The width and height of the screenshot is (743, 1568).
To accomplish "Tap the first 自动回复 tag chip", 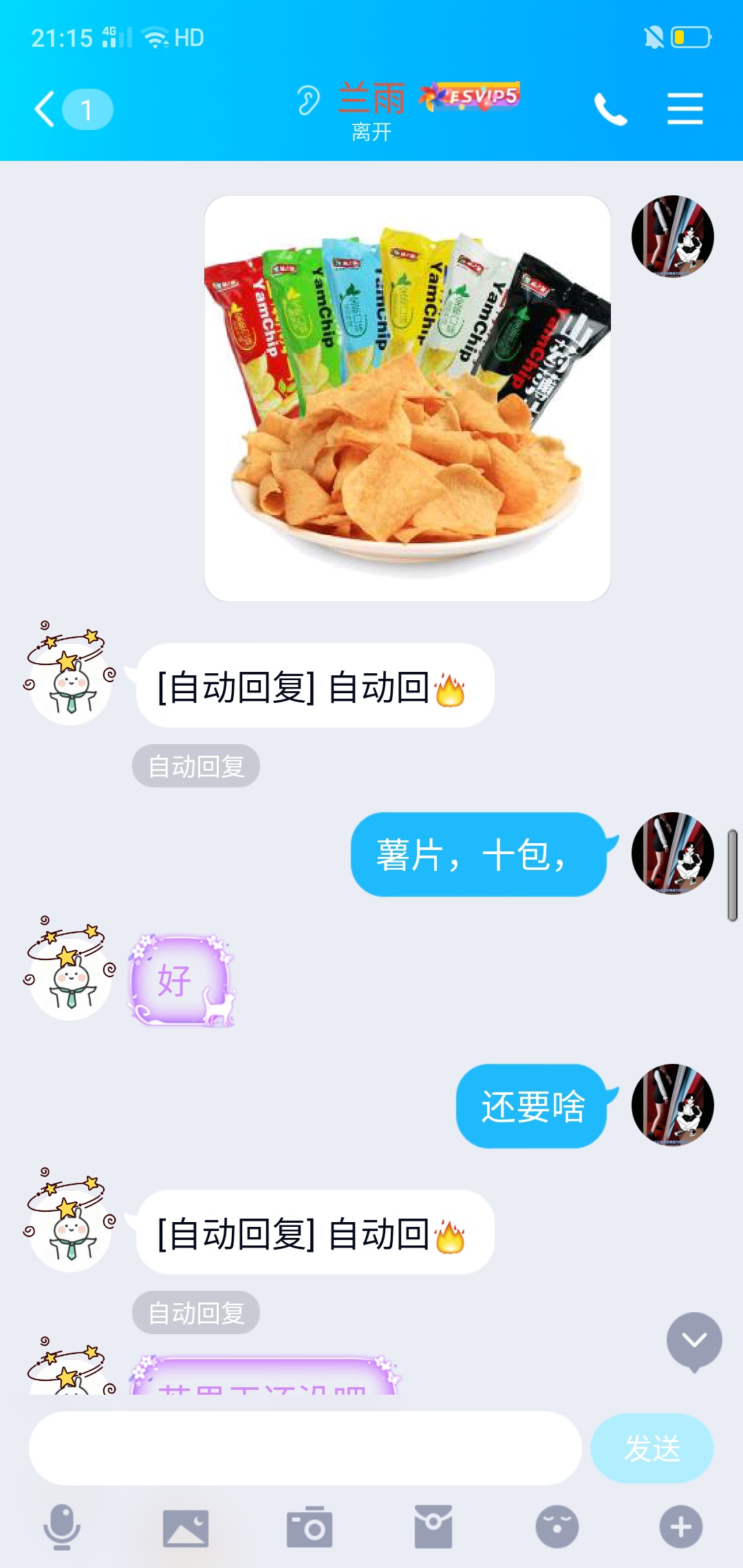I will 196,766.
